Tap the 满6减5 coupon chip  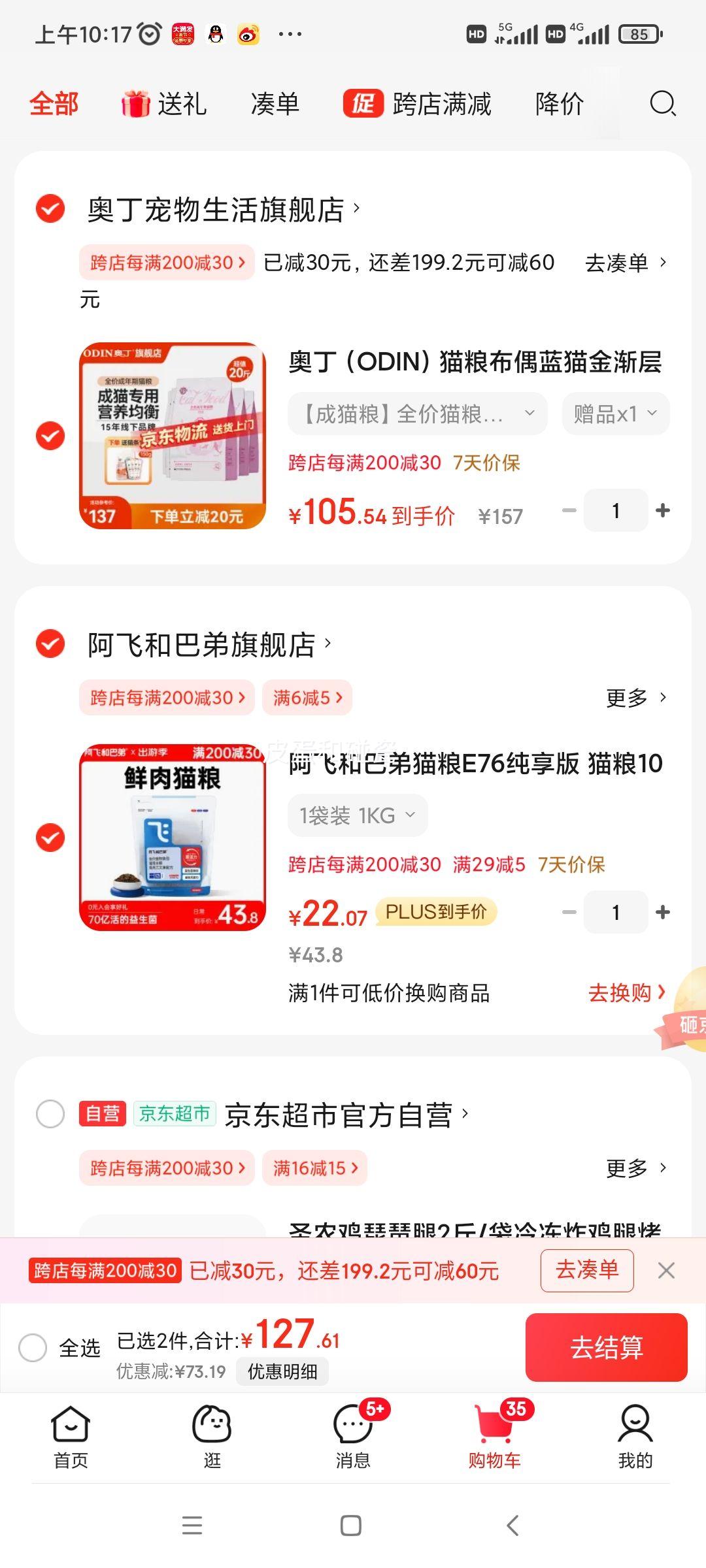pos(307,698)
